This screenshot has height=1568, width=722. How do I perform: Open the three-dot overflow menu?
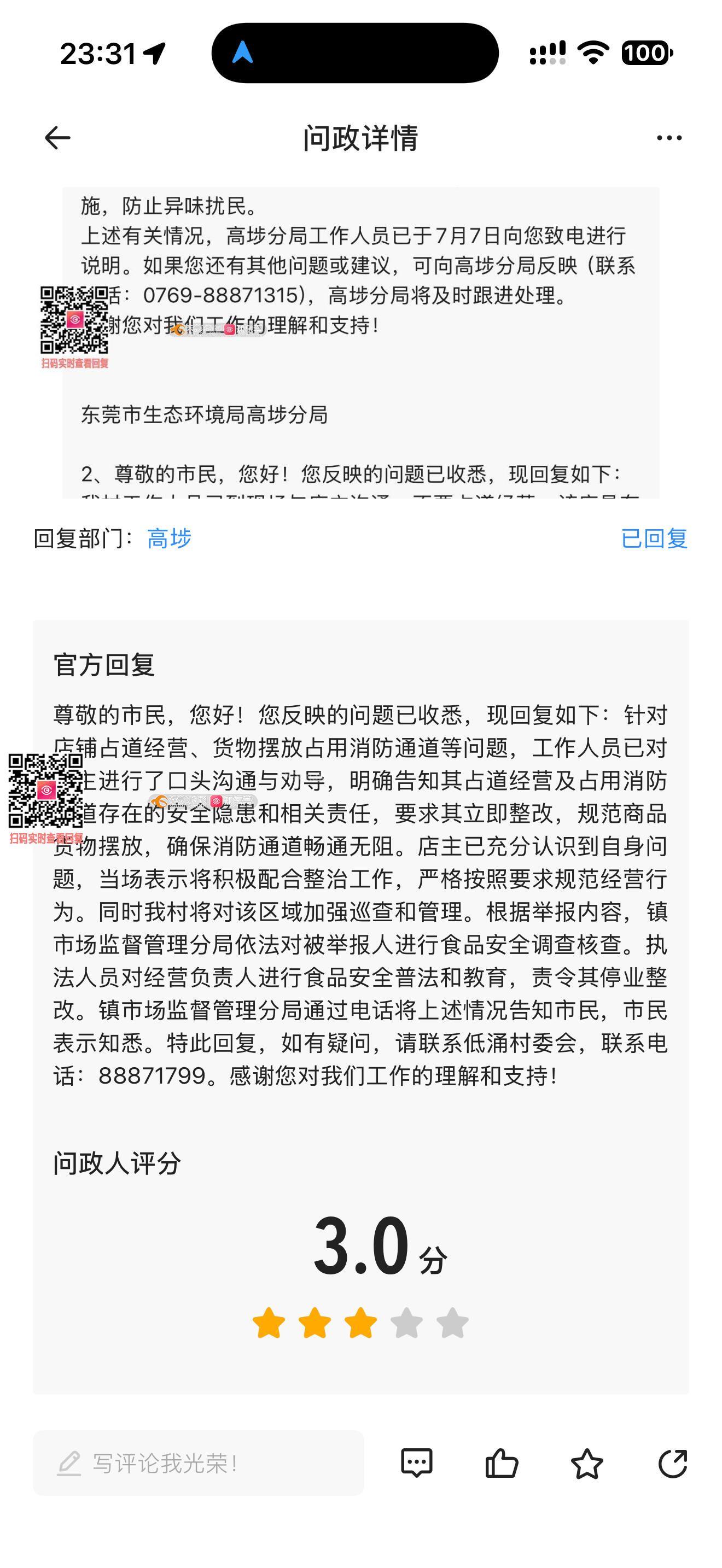tap(669, 138)
